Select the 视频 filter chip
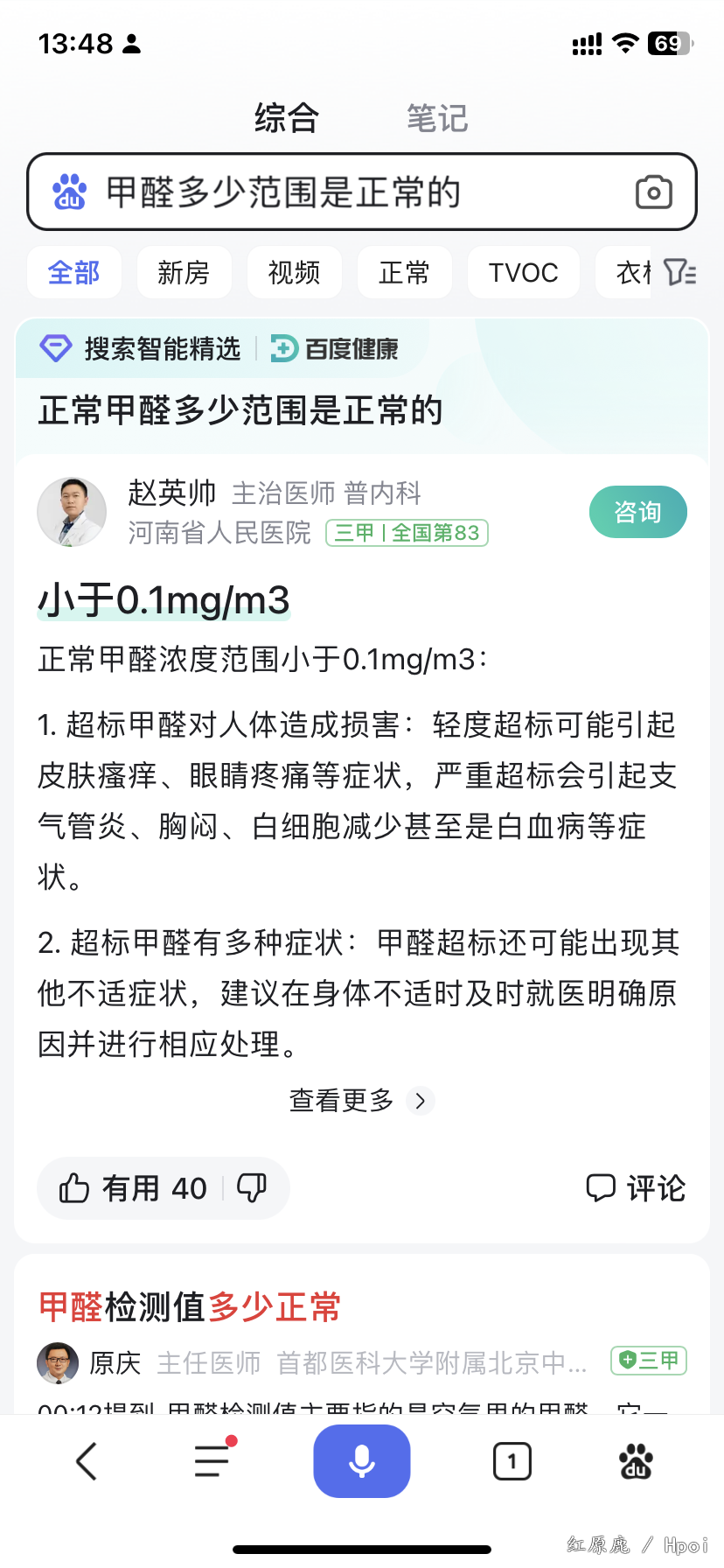This screenshot has height=1568, width=724. (x=294, y=273)
